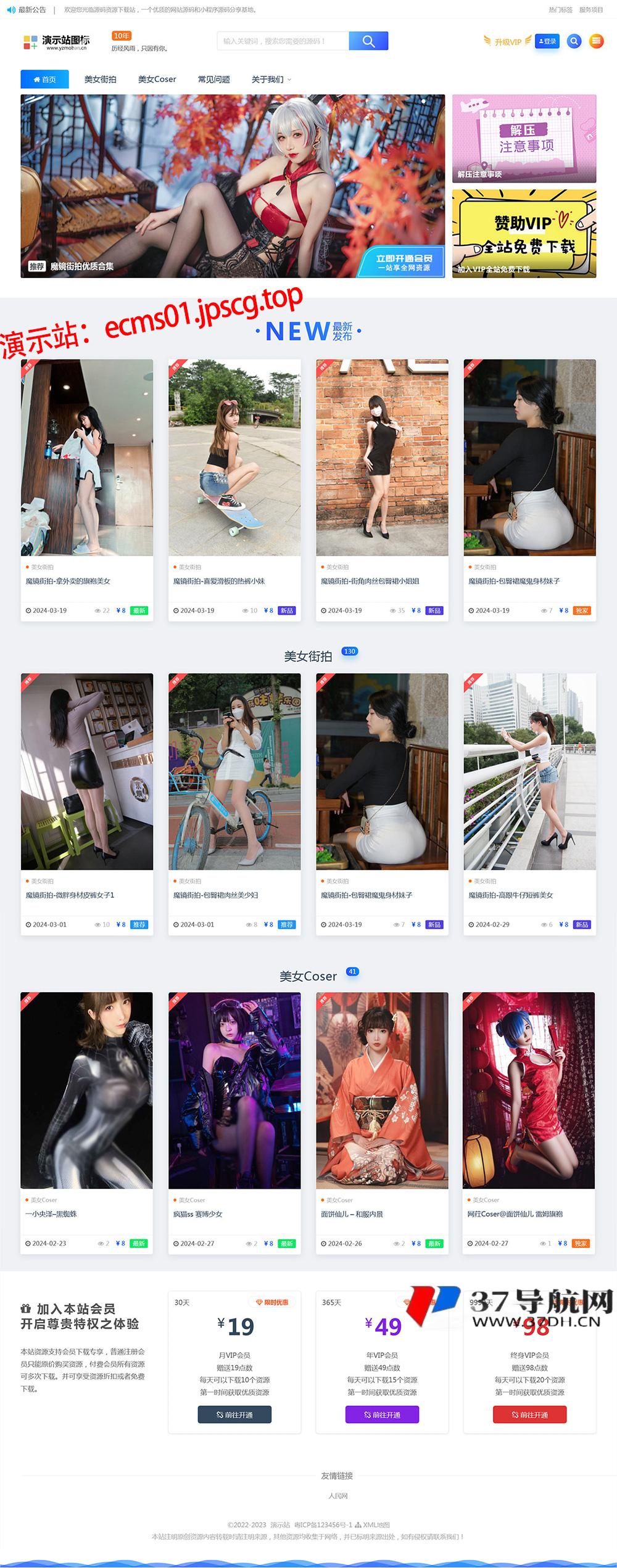
Task: Open the 常见问题 page
Action: click(x=213, y=80)
